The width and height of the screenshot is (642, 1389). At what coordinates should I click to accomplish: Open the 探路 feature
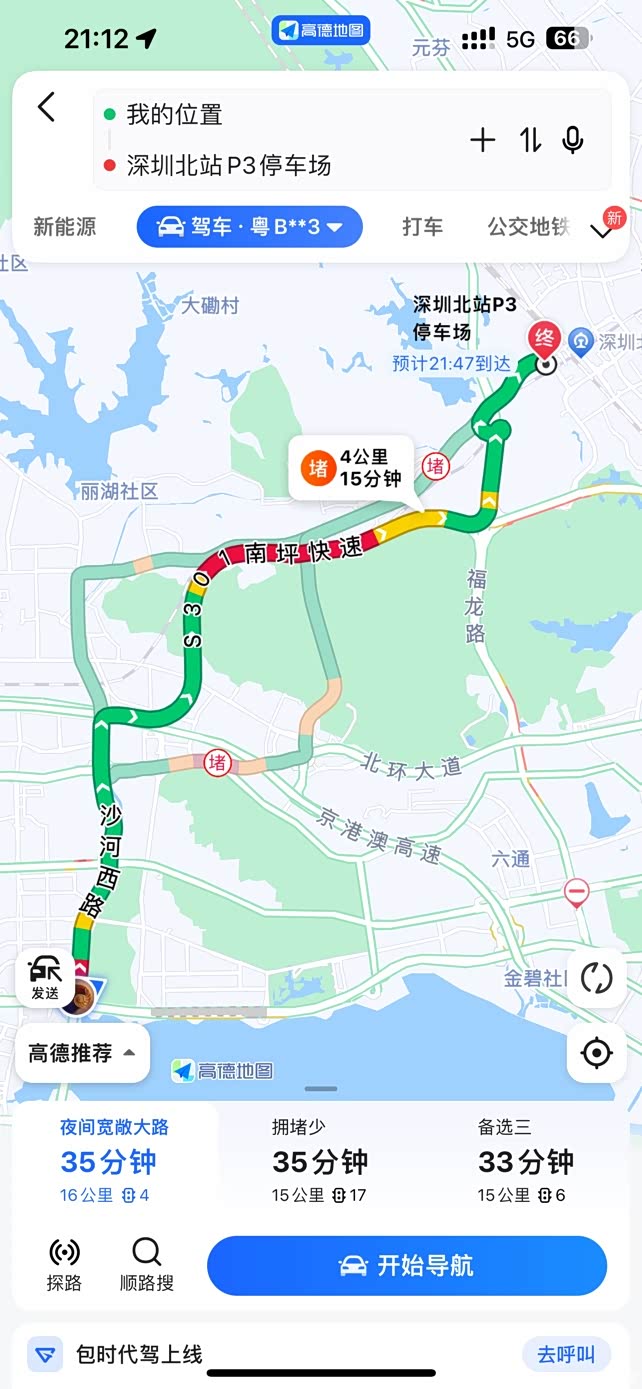pyautogui.click(x=64, y=1265)
